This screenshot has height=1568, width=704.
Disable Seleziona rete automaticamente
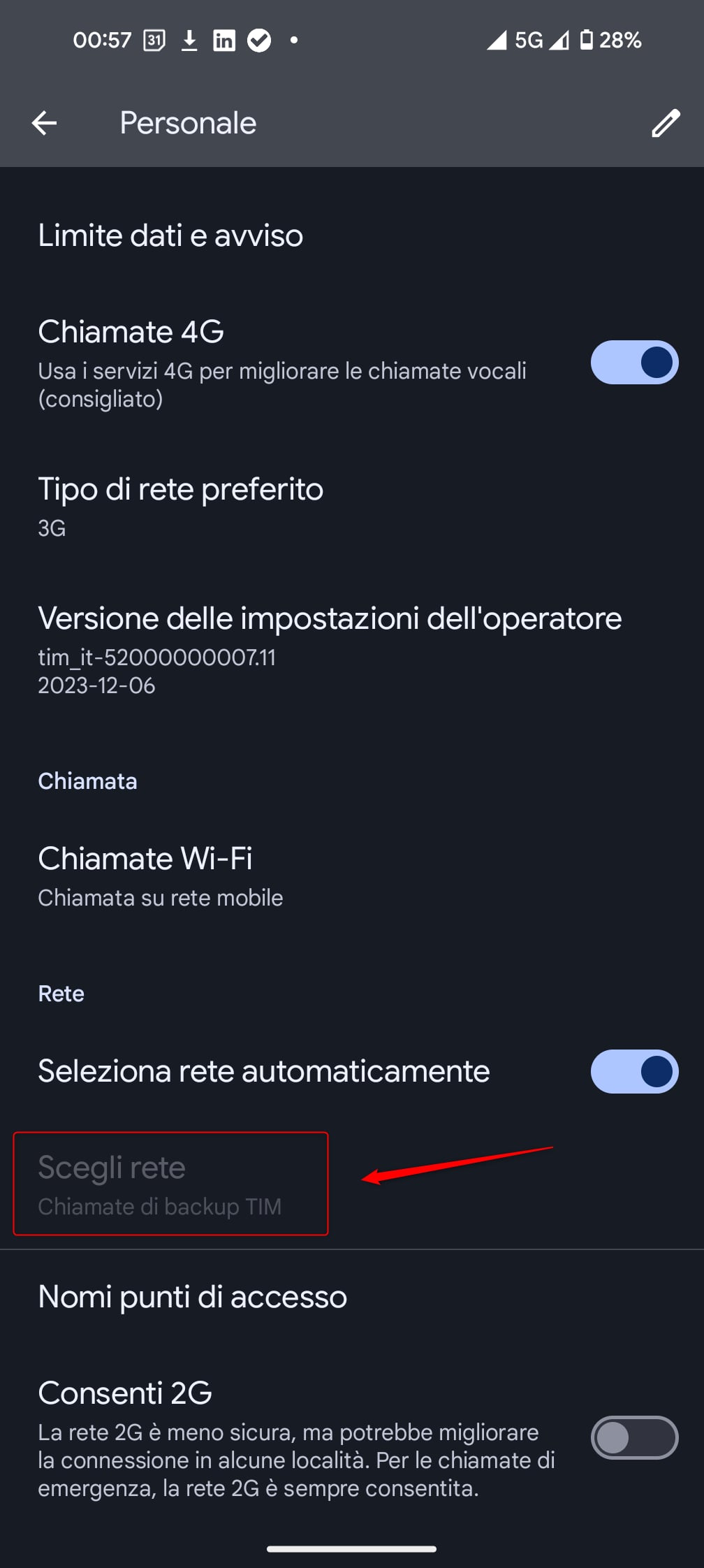click(x=634, y=1071)
